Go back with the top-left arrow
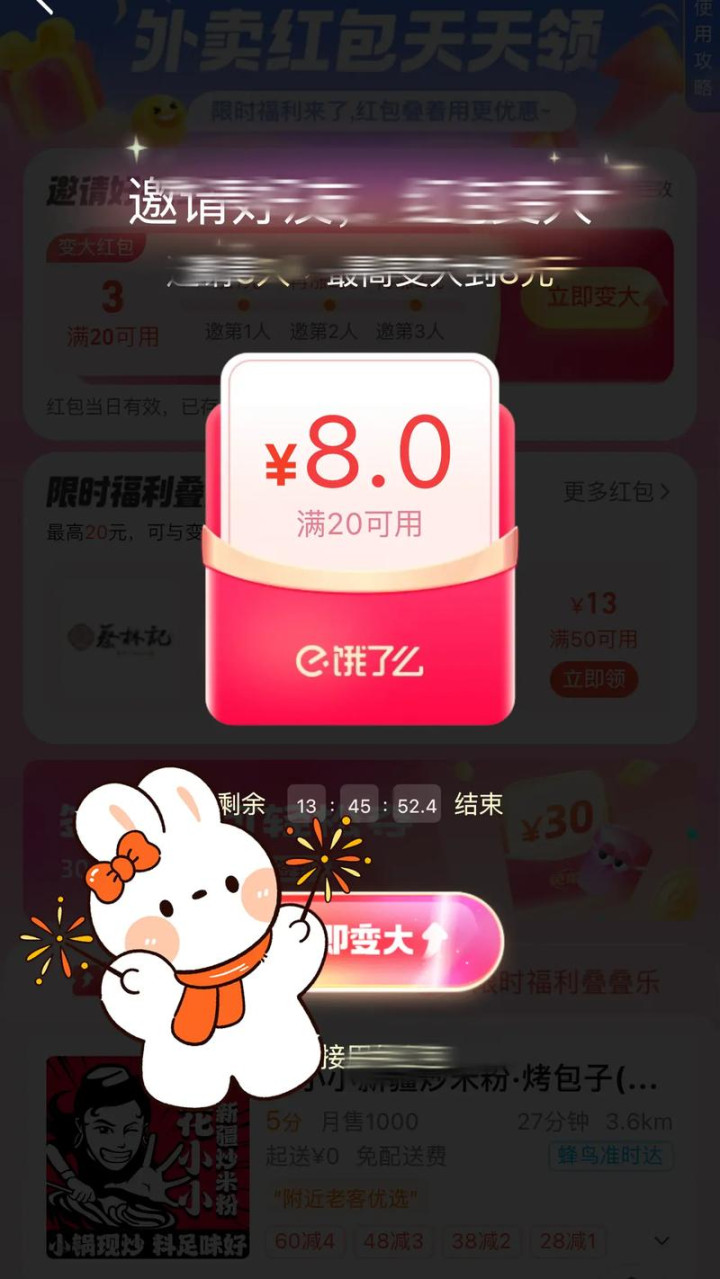The height and width of the screenshot is (1279, 720). [x=42, y=7]
